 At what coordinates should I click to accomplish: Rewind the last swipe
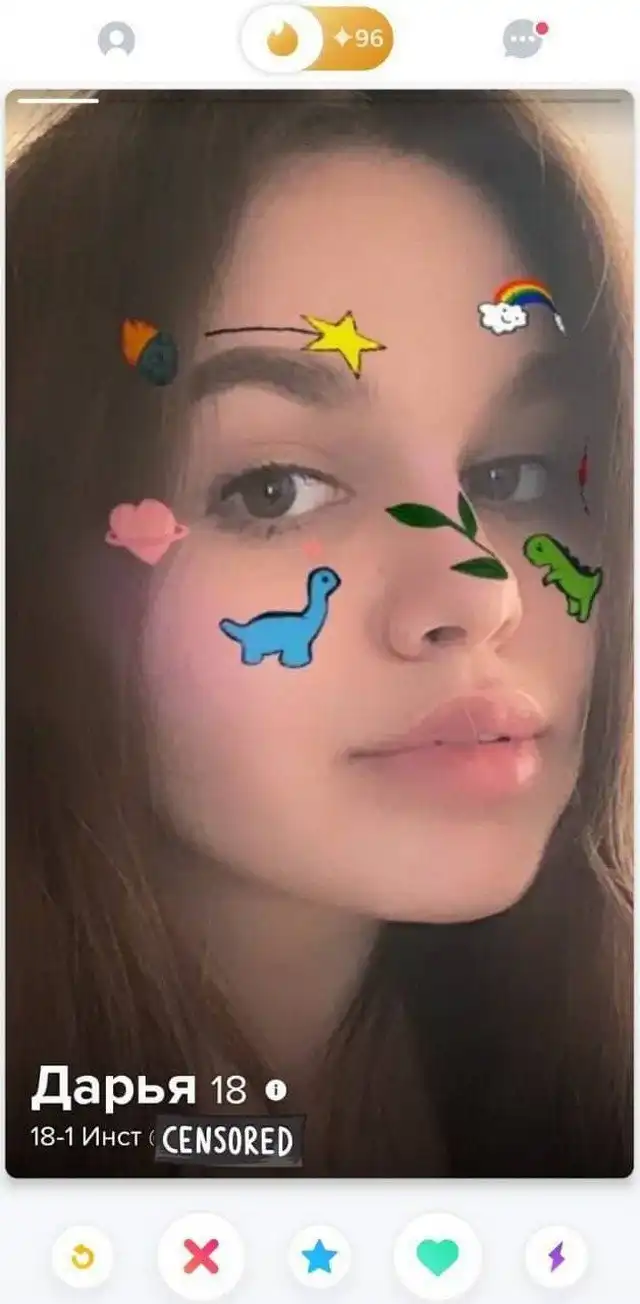83,1256
